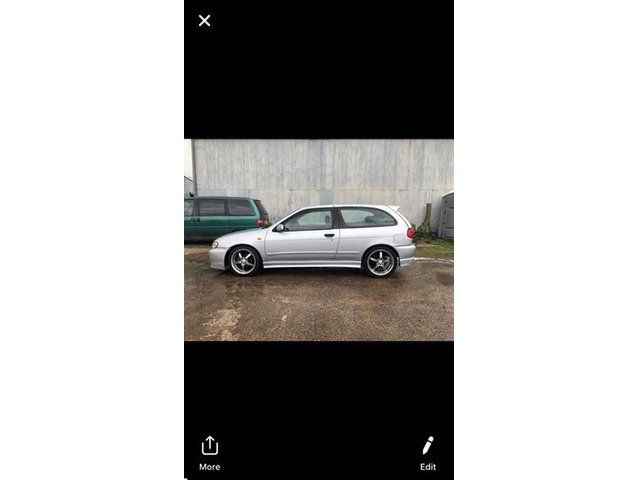Close the photo viewer
640x480 pixels.
click(205, 21)
